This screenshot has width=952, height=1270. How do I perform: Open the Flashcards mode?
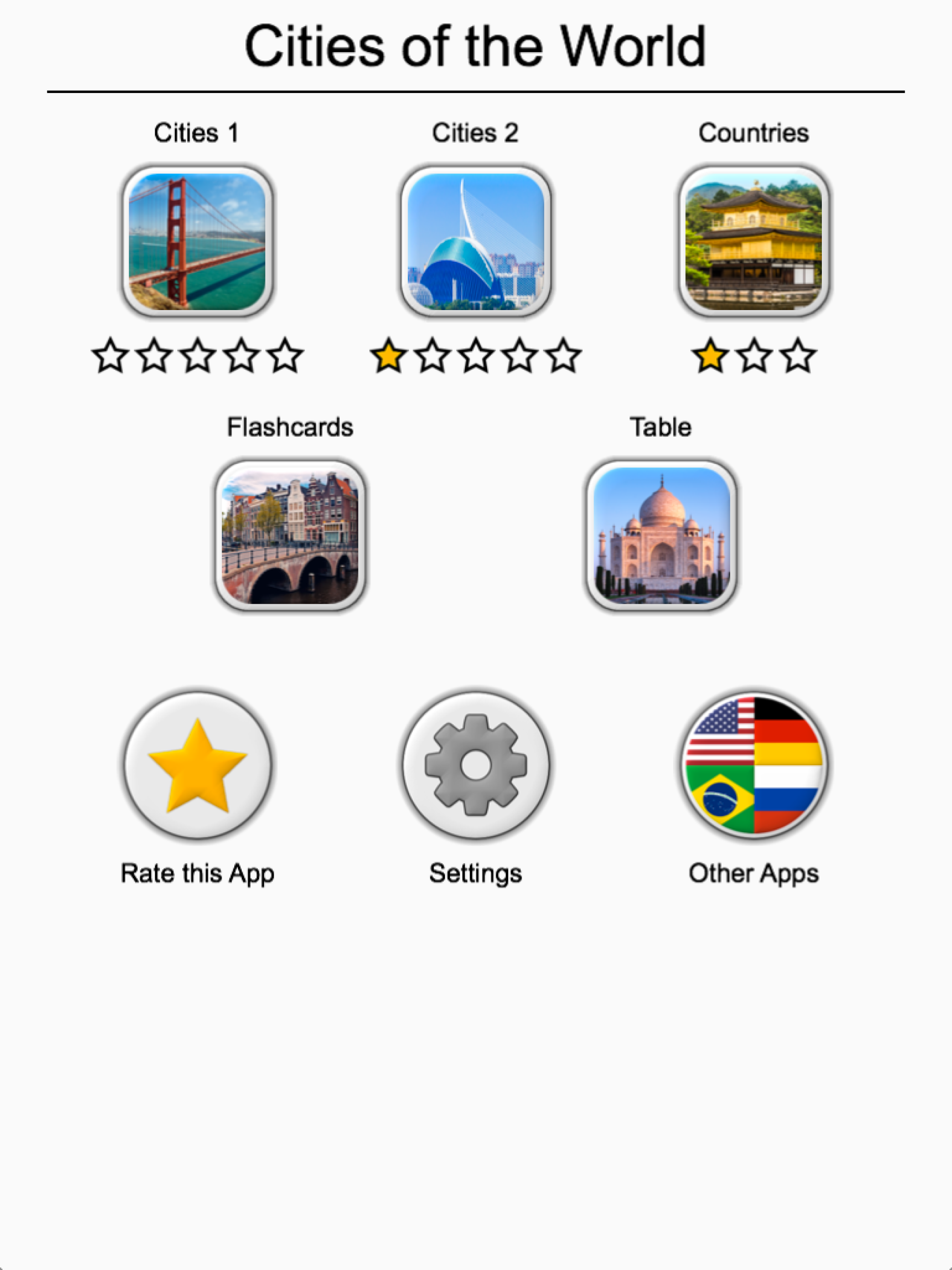pos(290,535)
